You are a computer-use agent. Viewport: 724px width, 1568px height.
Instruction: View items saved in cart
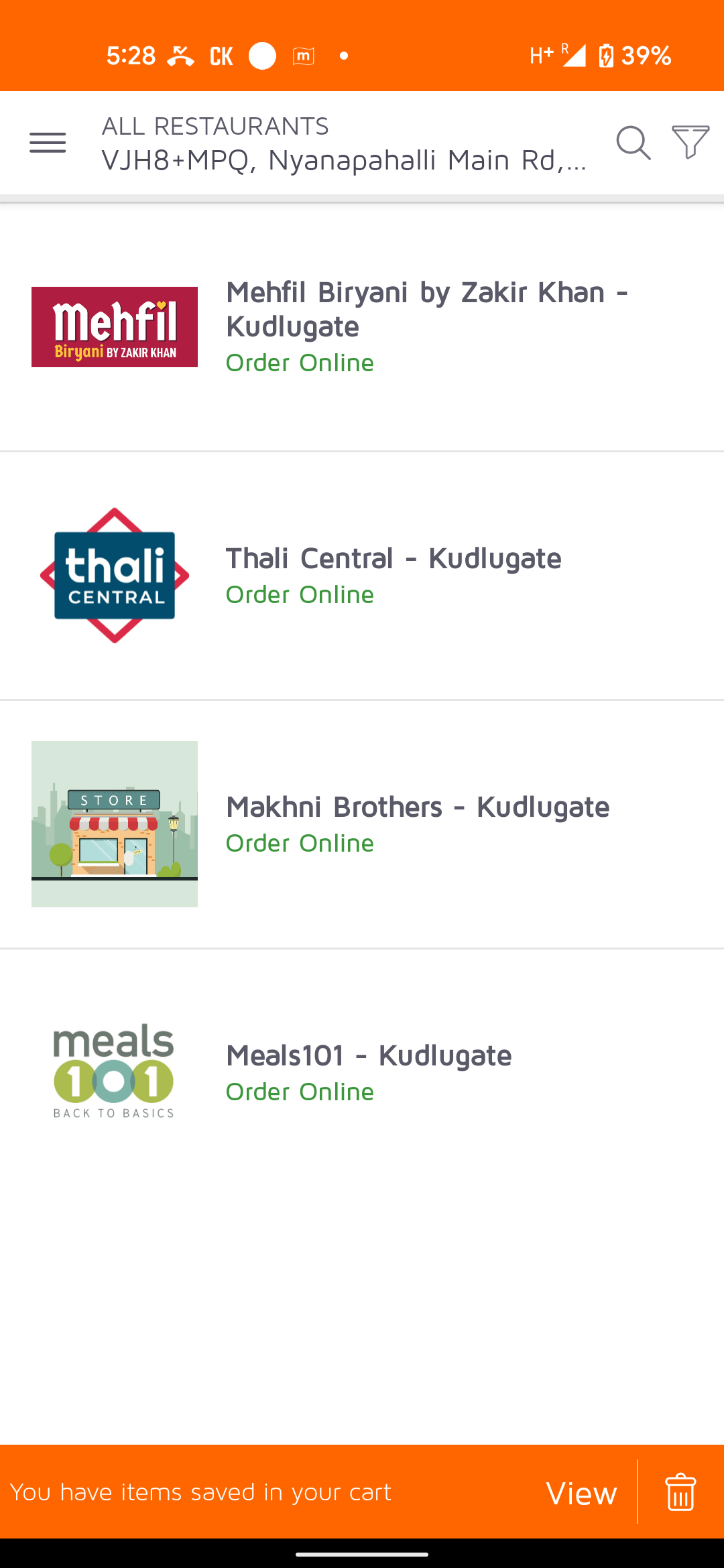pos(581,1493)
